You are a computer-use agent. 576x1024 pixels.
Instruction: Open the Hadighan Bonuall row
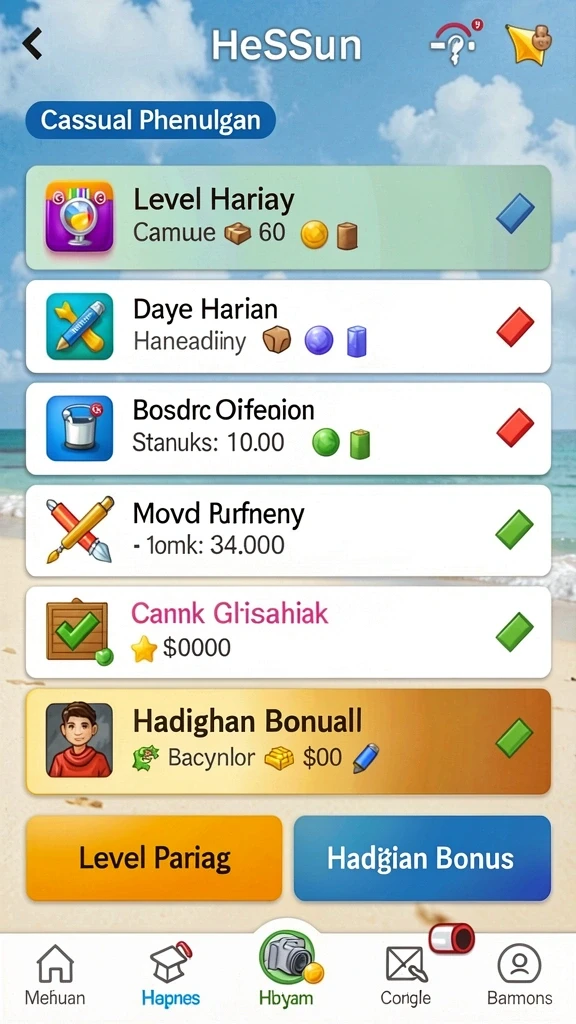pos(288,741)
